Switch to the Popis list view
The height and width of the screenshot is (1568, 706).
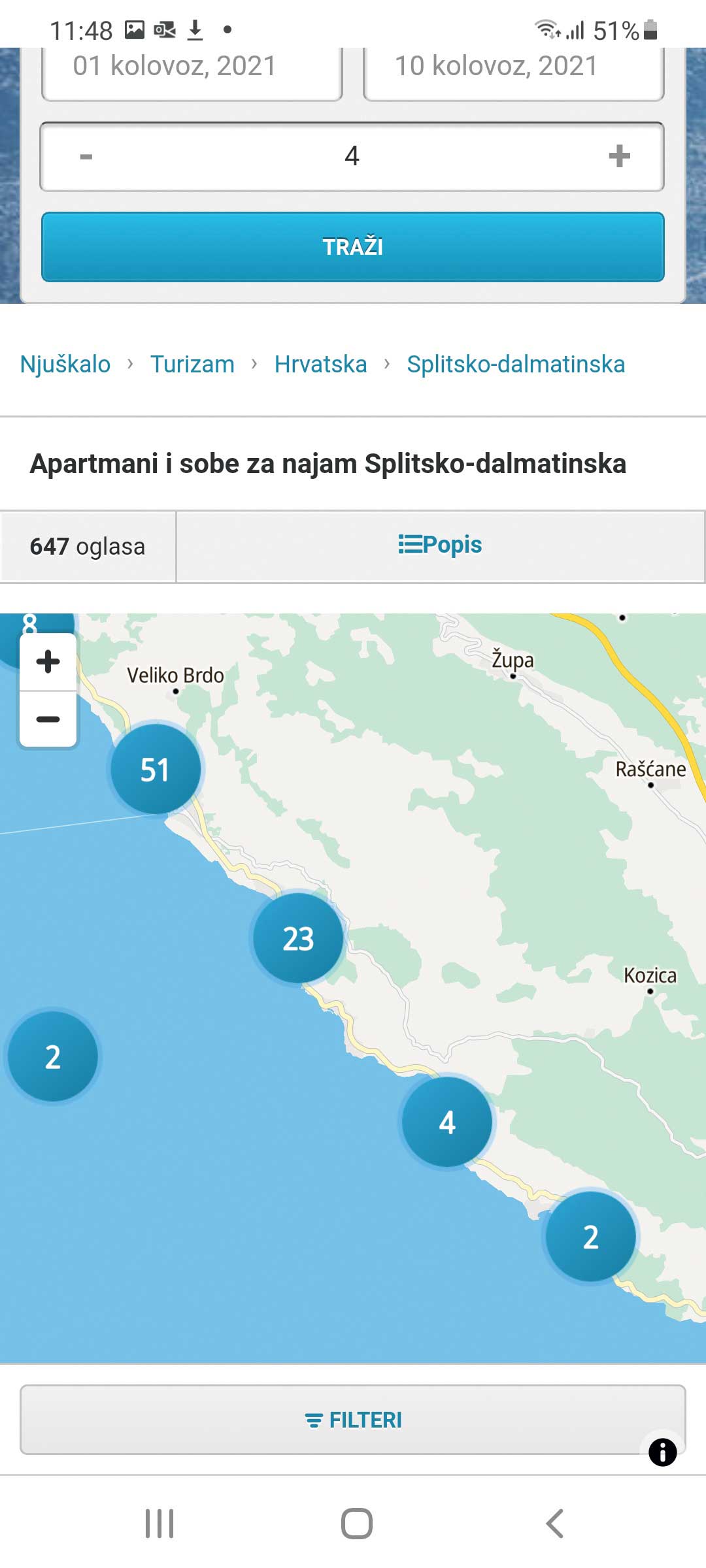click(440, 546)
